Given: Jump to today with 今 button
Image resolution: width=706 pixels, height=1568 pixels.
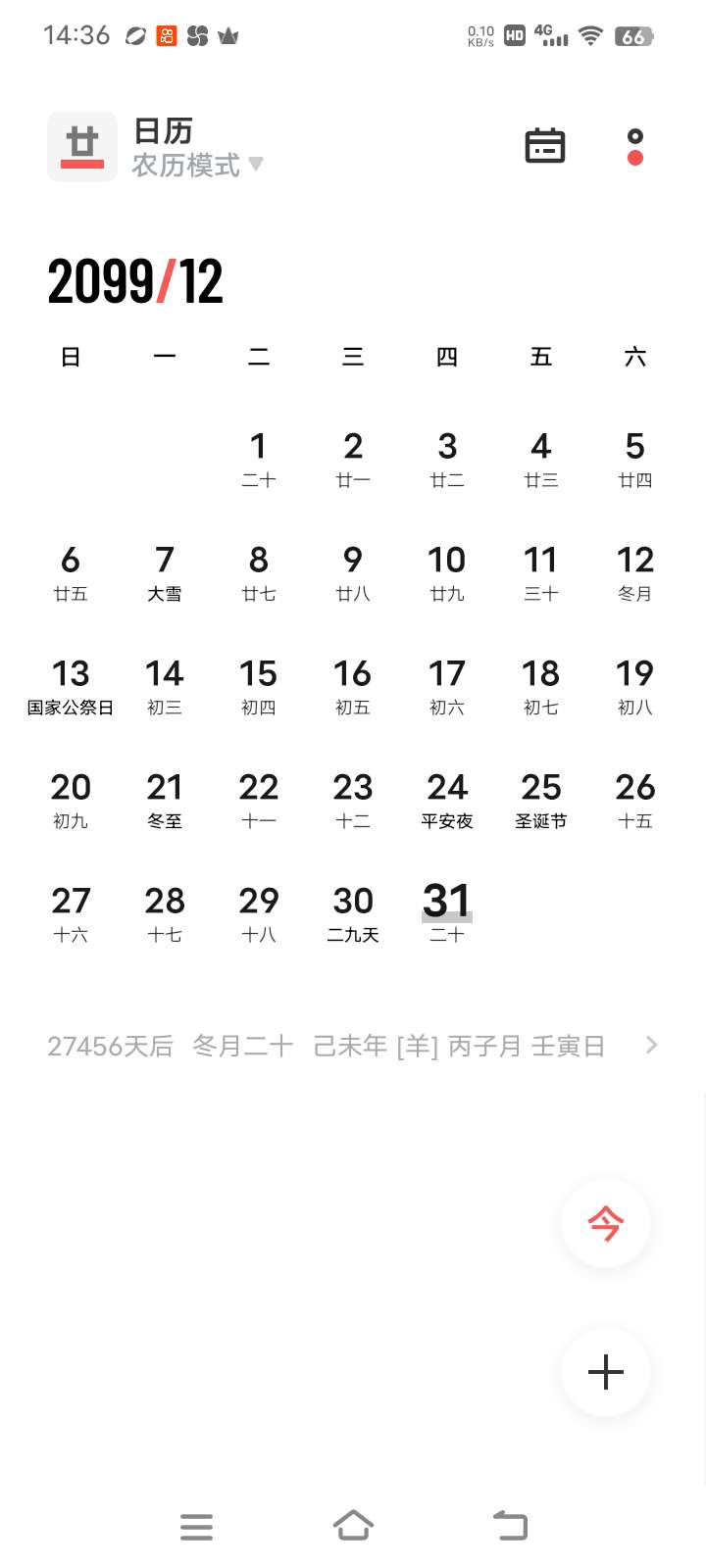Looking at the screenshot, I should 605,1223.
